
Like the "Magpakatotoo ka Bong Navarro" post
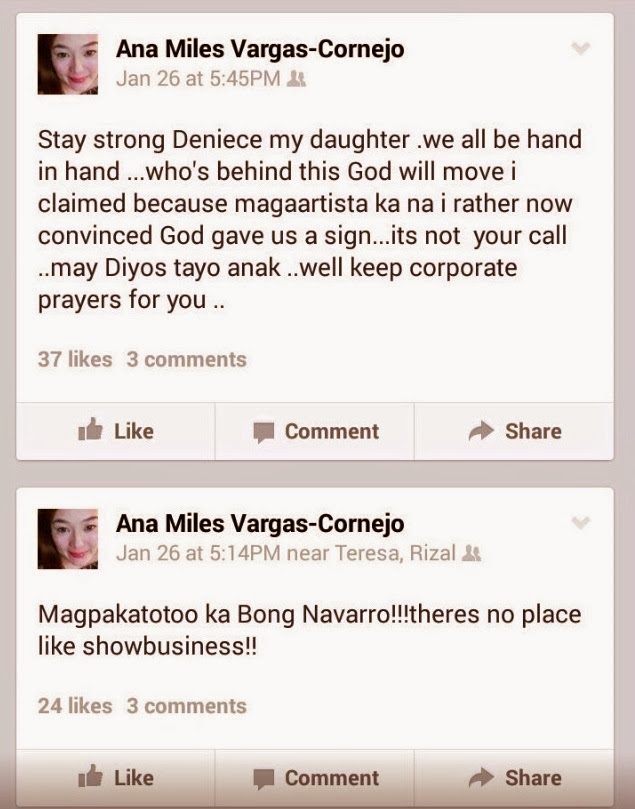(116, 778)
